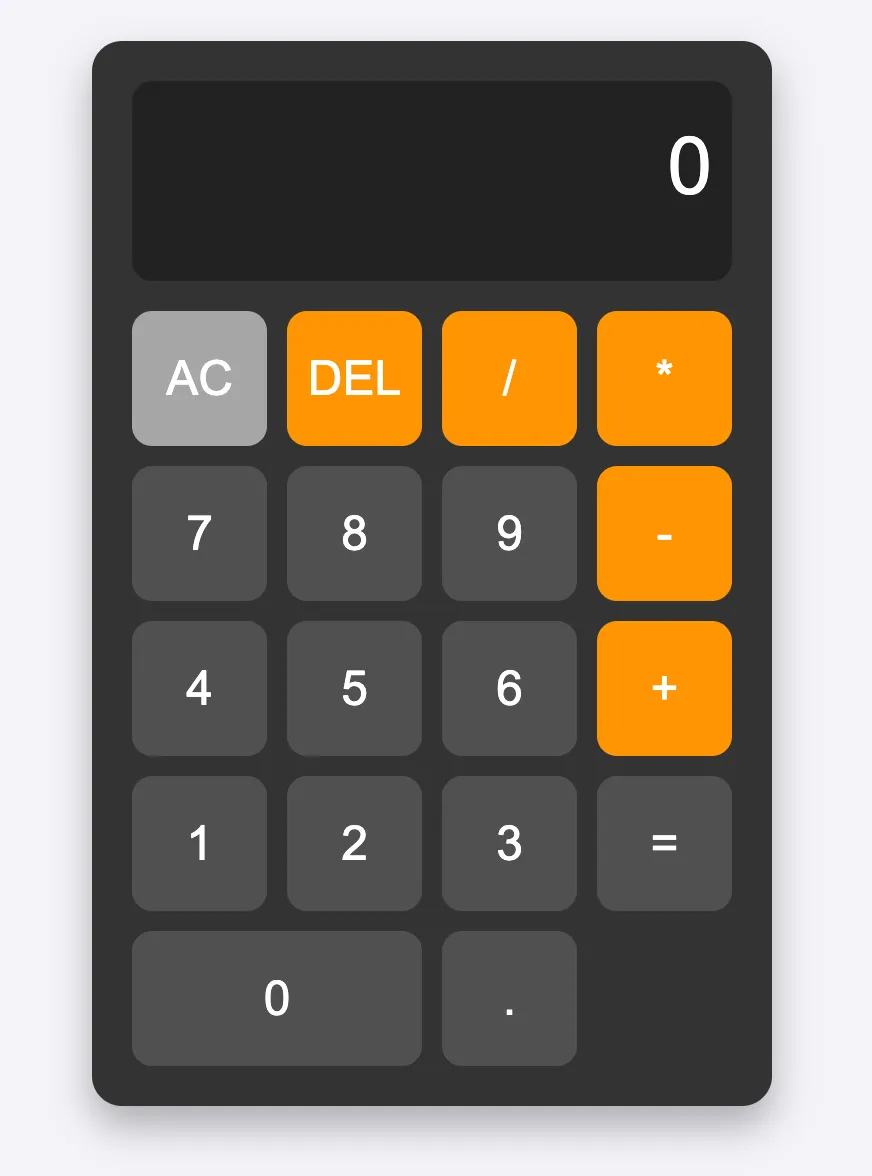The image size is (872, 1176).
Task: Tap the number 1 key
Action: click(x=199, y=843)
